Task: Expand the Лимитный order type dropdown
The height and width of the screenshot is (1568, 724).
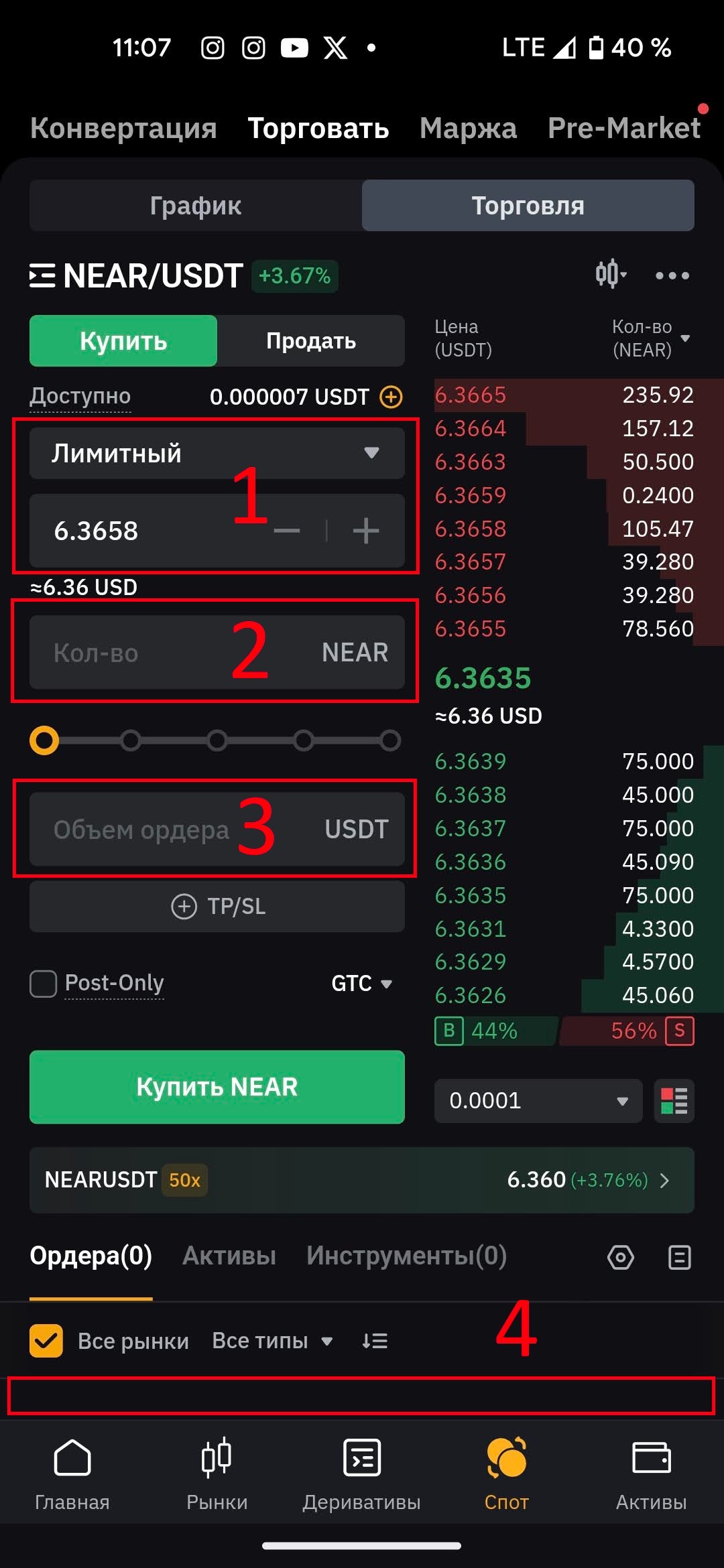Action: tap(217, 453)
